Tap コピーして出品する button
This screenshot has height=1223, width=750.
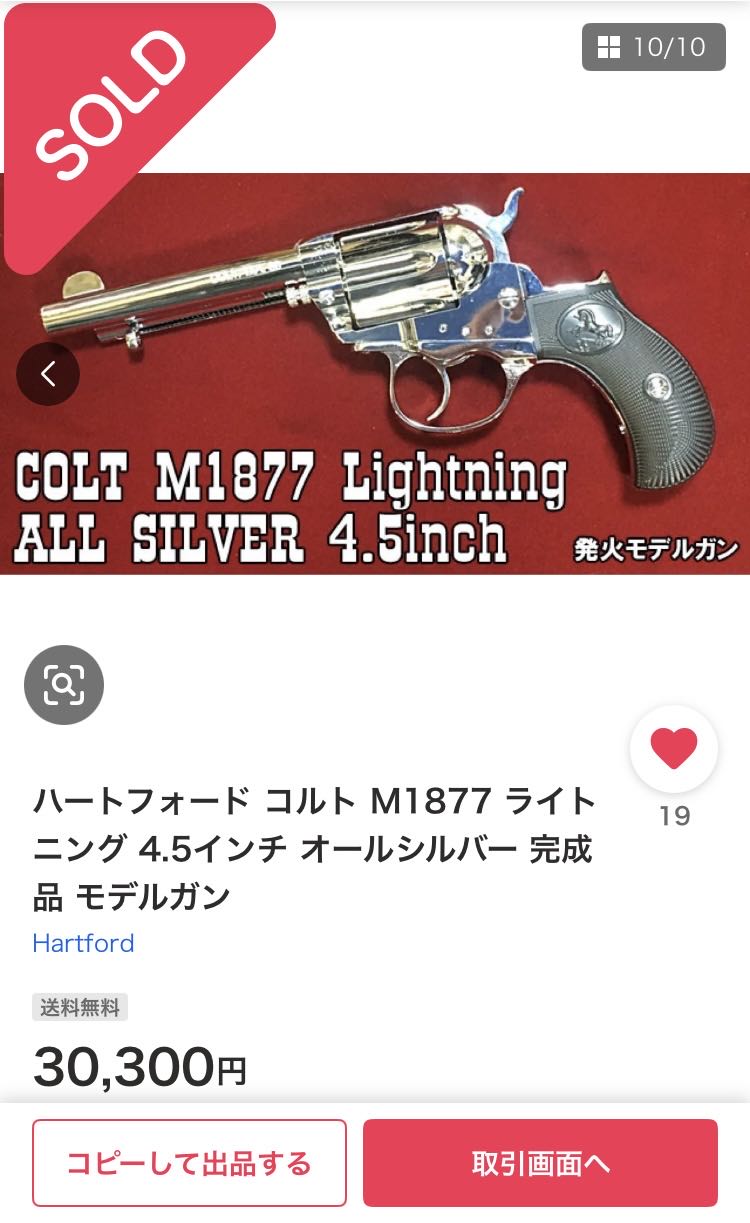189,1163
